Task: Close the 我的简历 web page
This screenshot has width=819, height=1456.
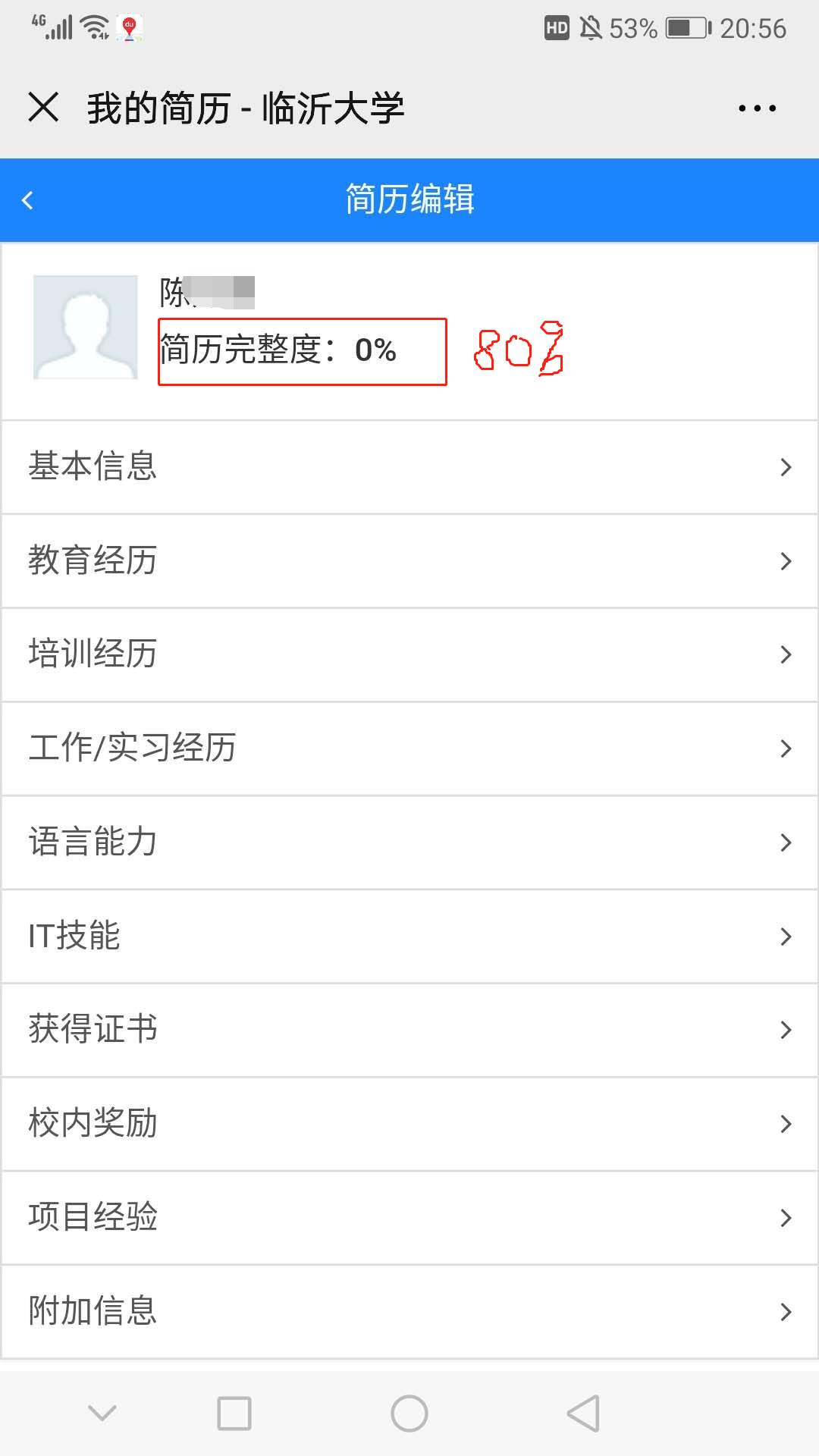Action: [43, 107]
